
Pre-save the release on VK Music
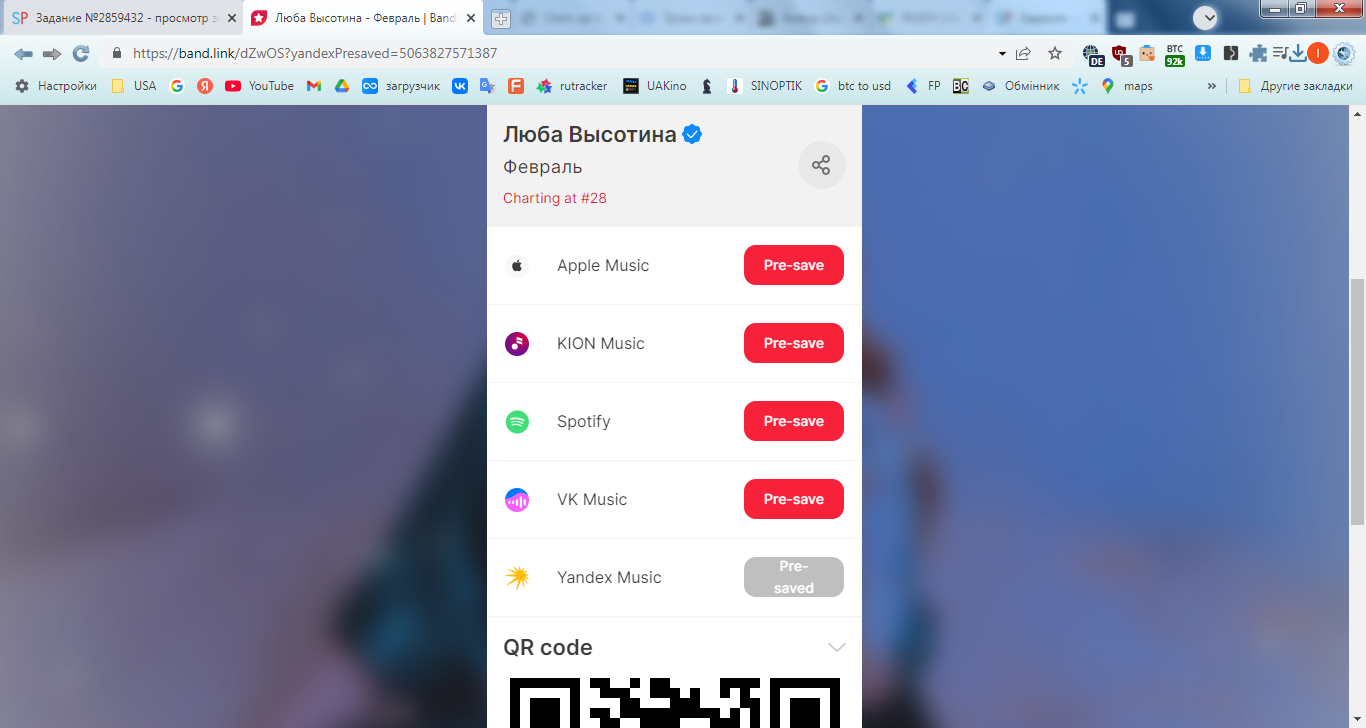793,499
